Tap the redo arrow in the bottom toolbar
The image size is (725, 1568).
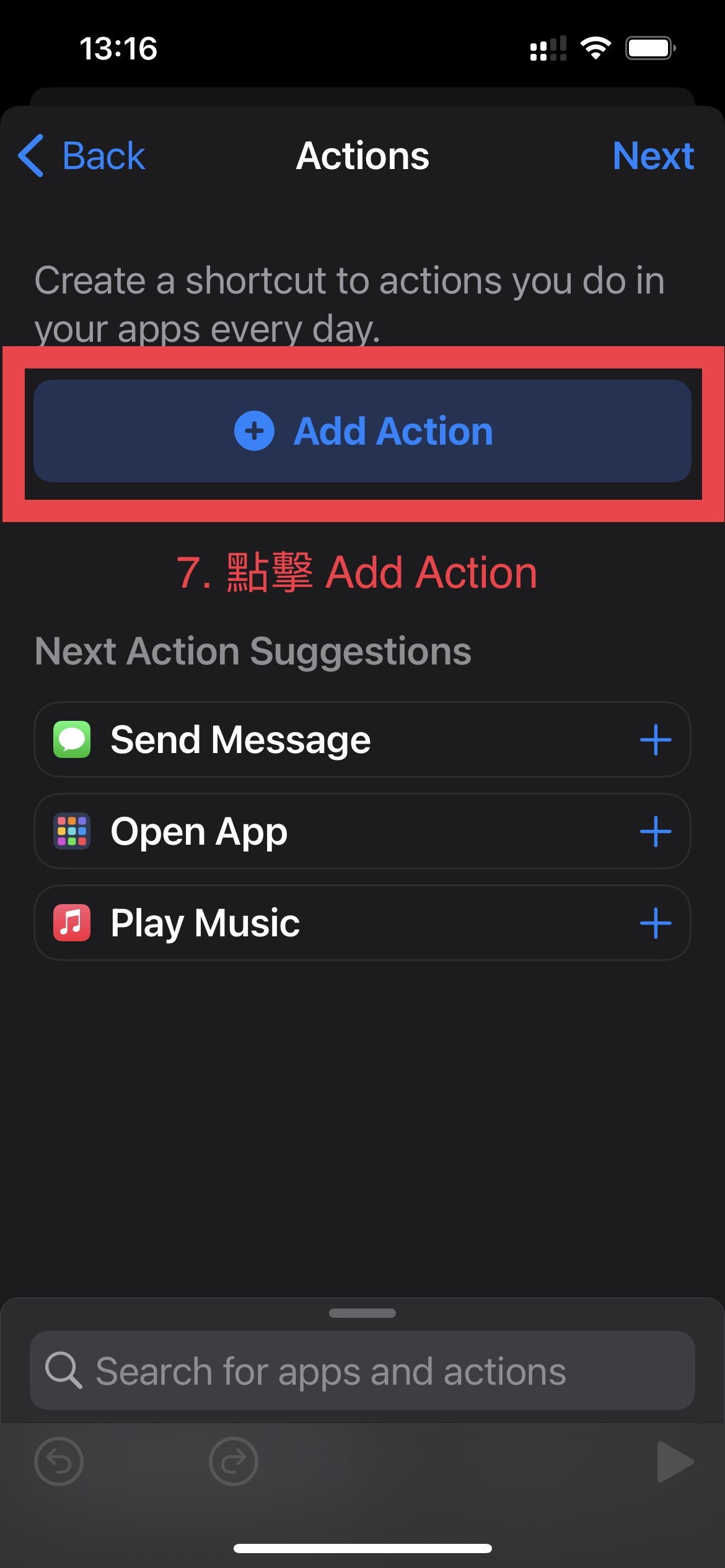[234, 1461]
